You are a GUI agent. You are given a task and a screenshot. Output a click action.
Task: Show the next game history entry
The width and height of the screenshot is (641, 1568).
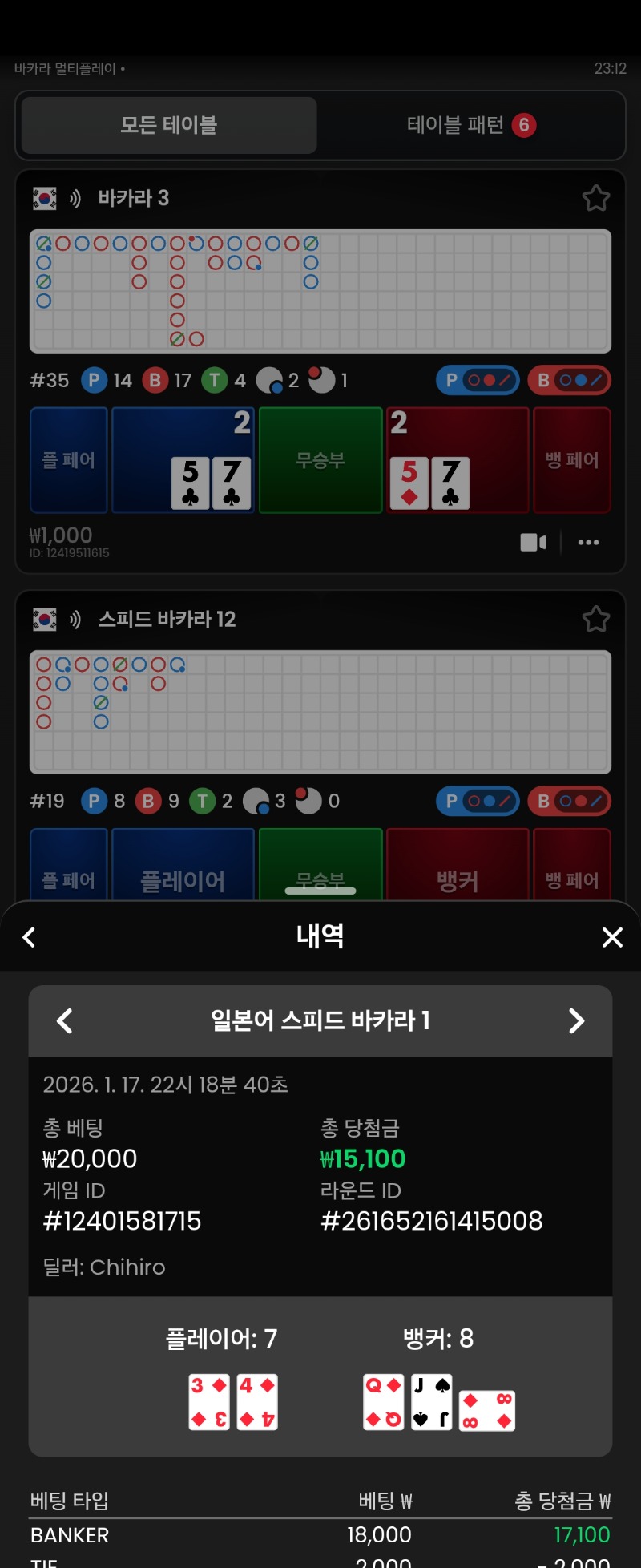pyautogui.click(x=576, y=1020)
